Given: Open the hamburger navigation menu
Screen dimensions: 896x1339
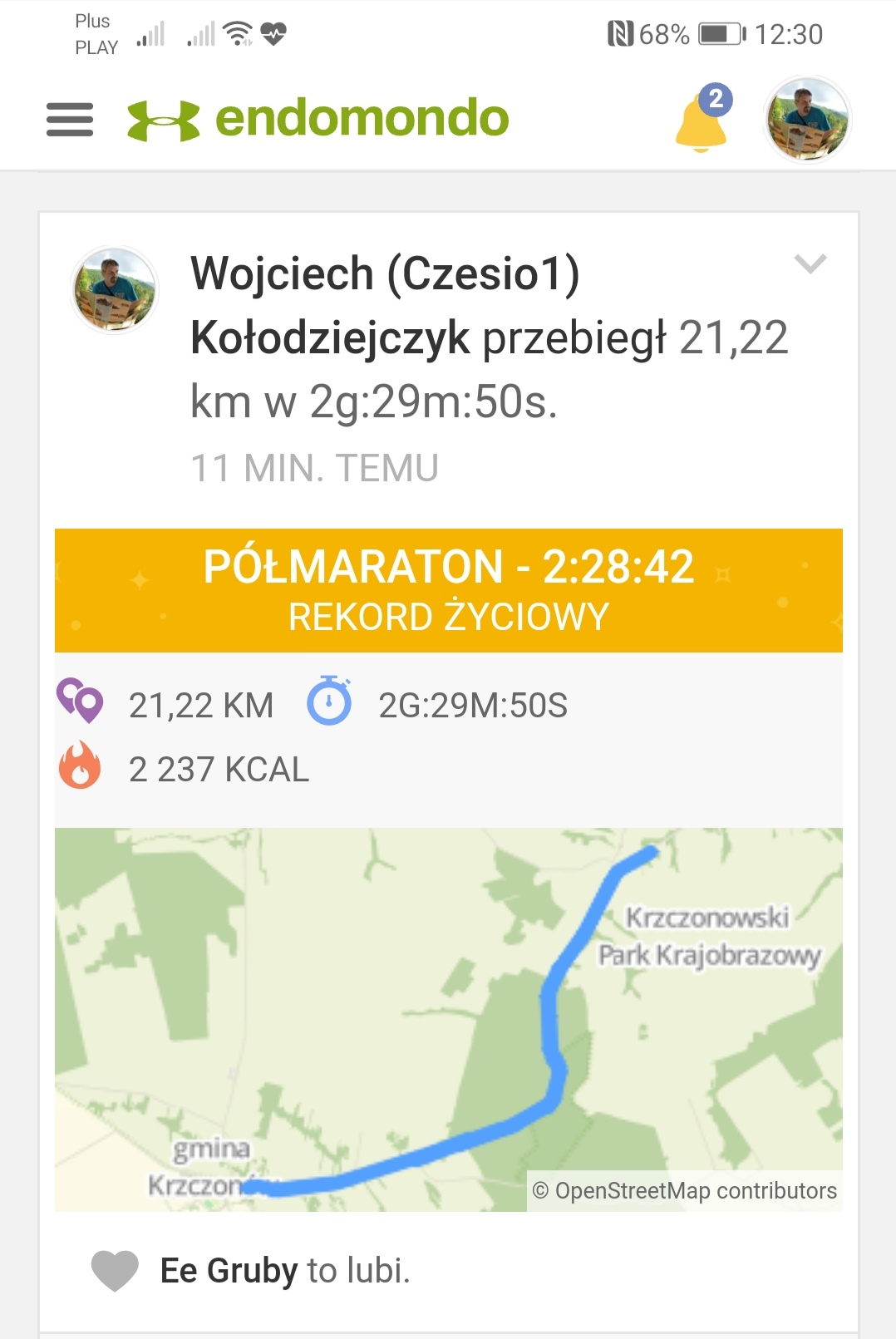Looking at the screenshot, I should [x=70, y=120].
